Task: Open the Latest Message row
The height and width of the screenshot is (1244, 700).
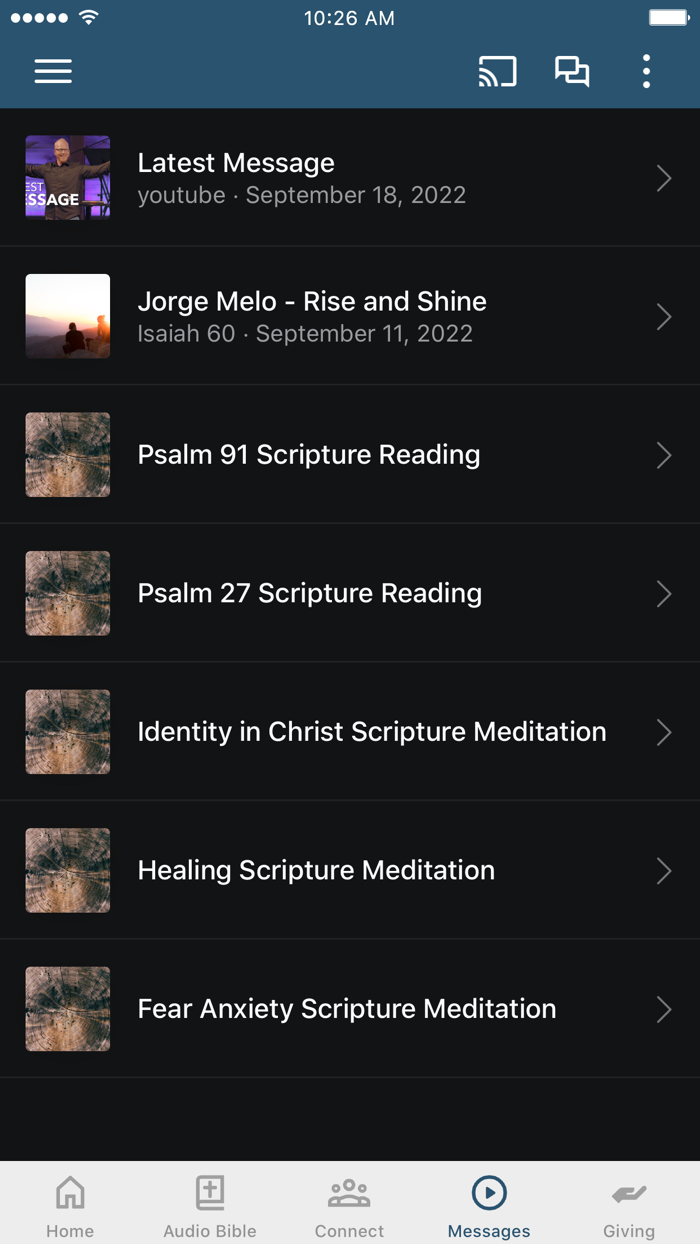Action: pyautogui.click(x=350, y=178)
